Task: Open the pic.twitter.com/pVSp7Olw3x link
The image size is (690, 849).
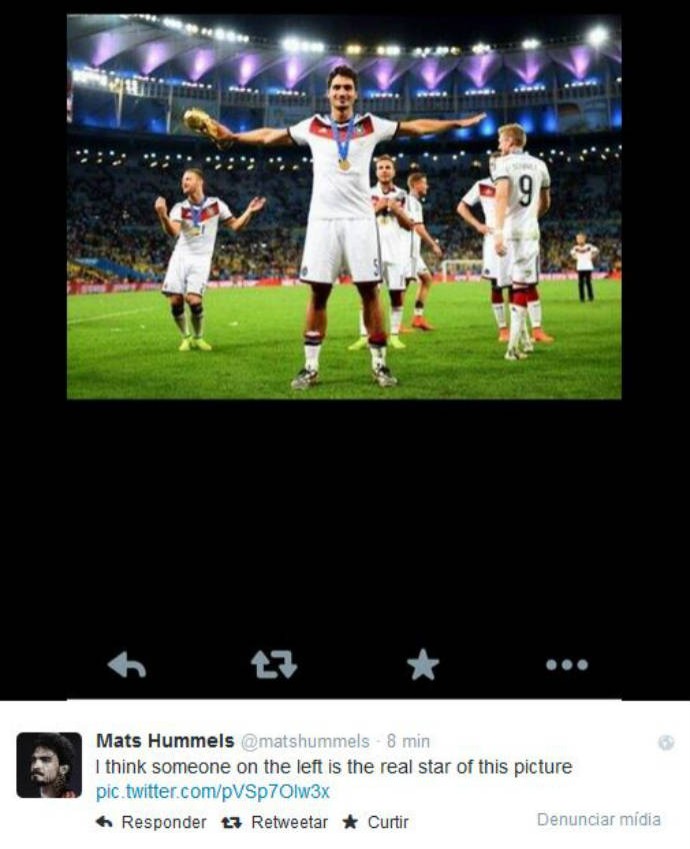Action: coord(212,792)
